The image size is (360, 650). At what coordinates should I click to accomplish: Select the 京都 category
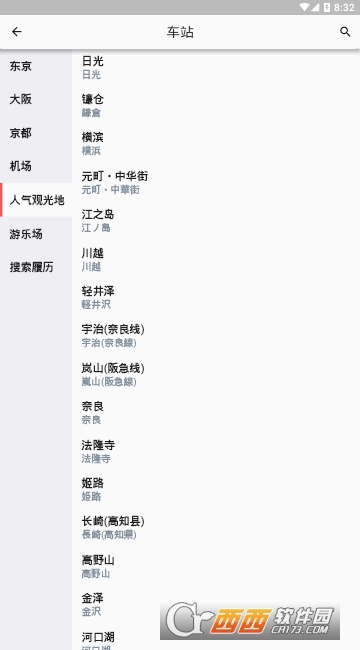tap(36, 133)
